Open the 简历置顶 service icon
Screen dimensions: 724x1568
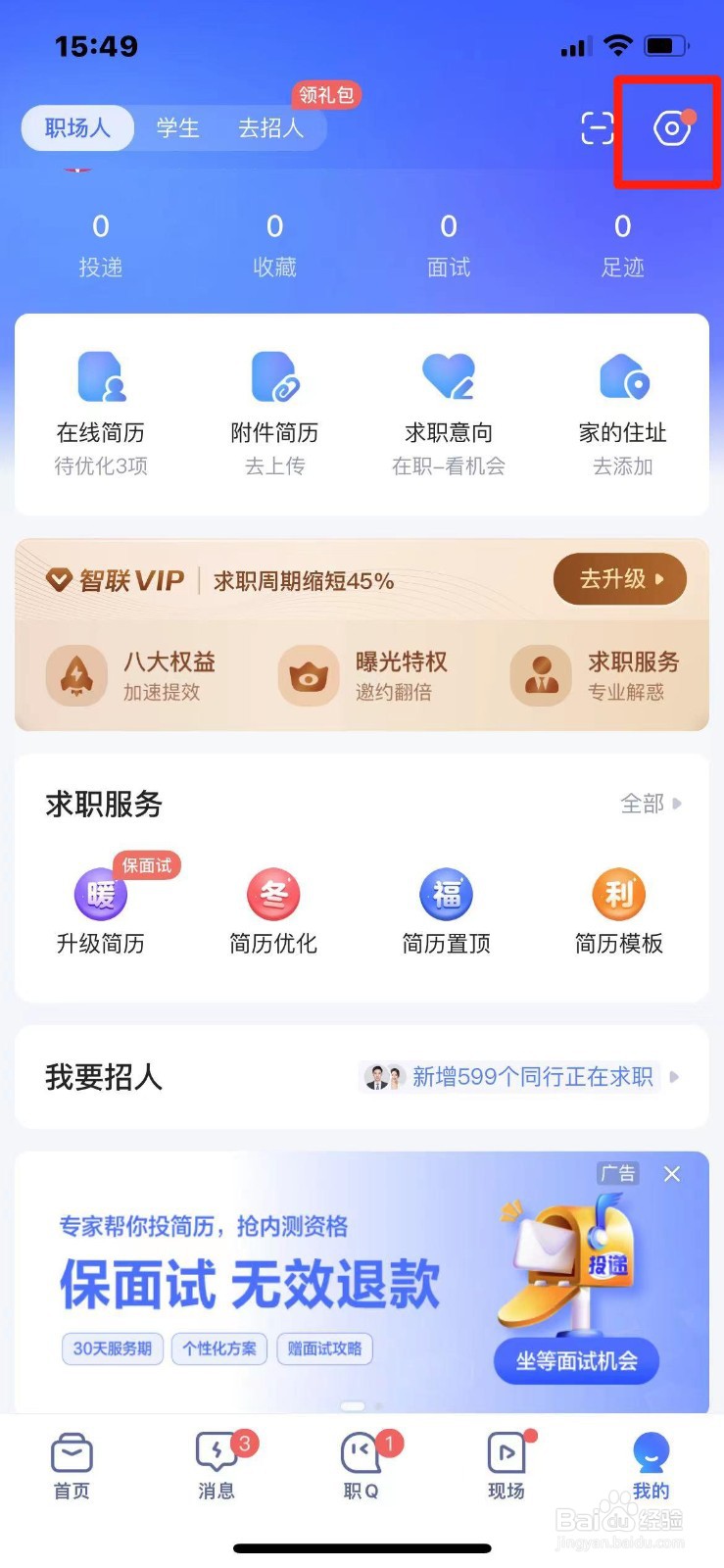pyautogui.click(x=446, y=894)
